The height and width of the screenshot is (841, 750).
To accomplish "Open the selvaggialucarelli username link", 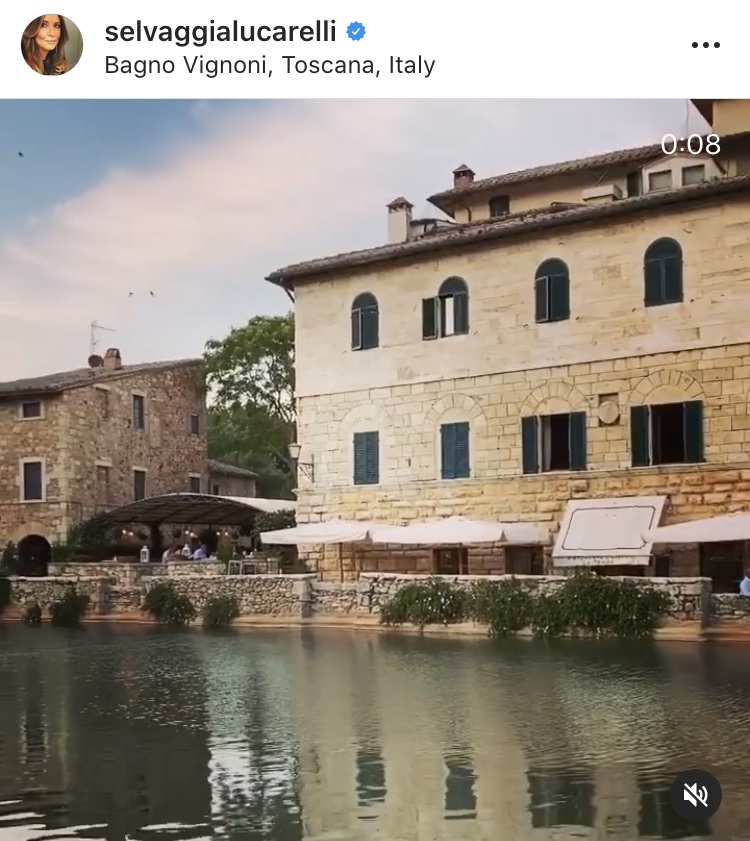I will tap(220, 32).
